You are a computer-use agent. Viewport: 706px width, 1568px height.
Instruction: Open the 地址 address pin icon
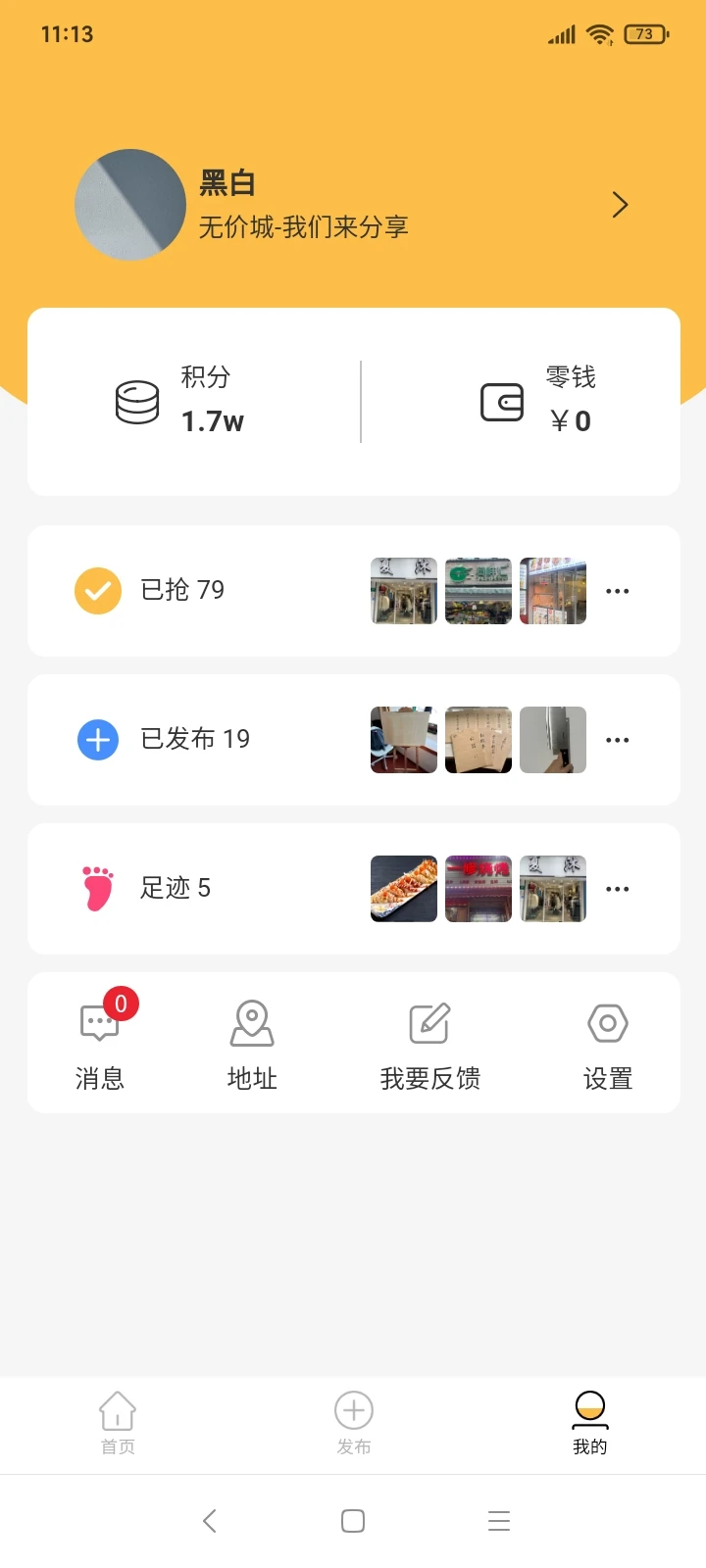coord(251,1022)
